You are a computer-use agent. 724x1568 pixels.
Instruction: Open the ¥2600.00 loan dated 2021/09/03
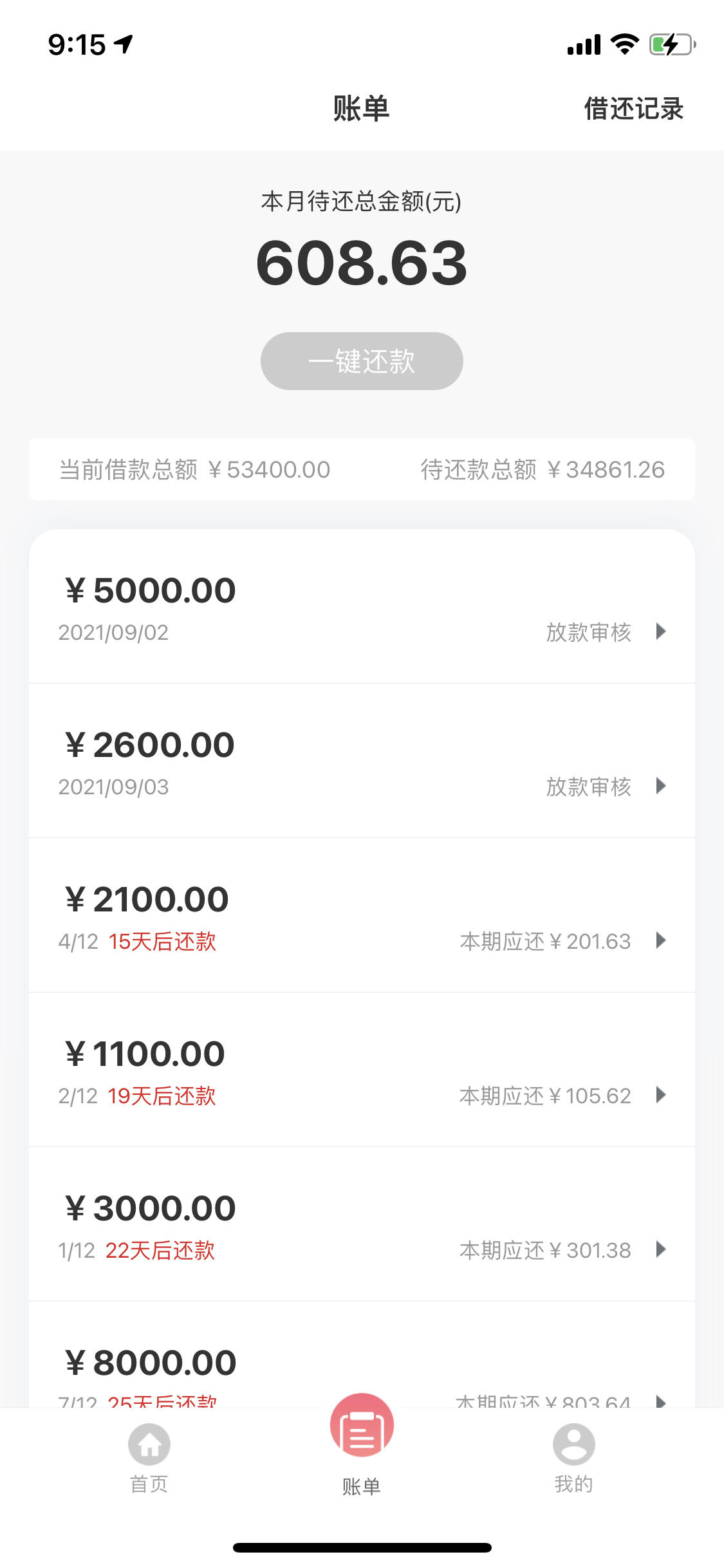[x=362, y=761]
